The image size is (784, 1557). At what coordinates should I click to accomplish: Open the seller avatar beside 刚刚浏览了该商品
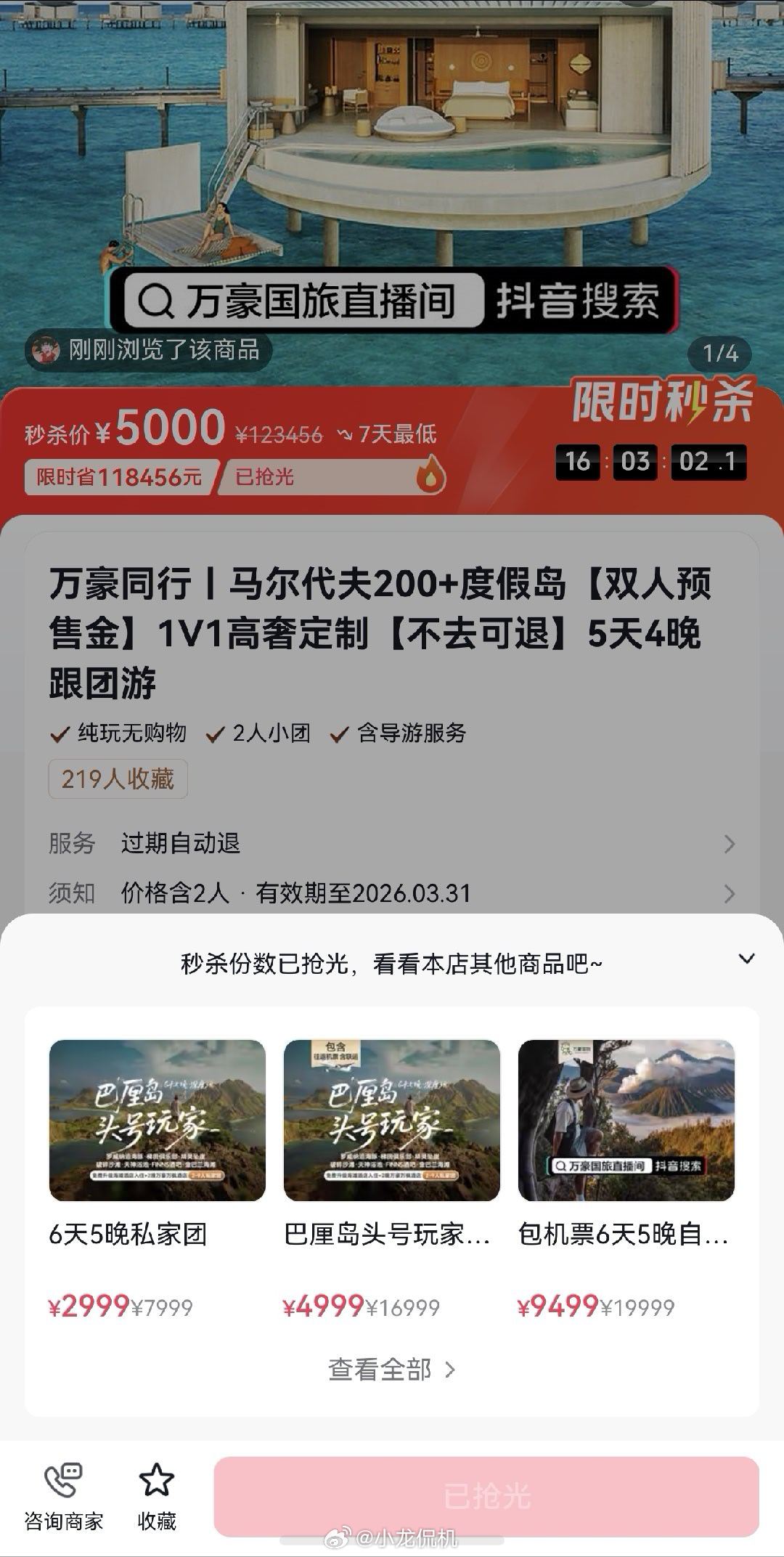pyautogui.click(x=45, y=349)
